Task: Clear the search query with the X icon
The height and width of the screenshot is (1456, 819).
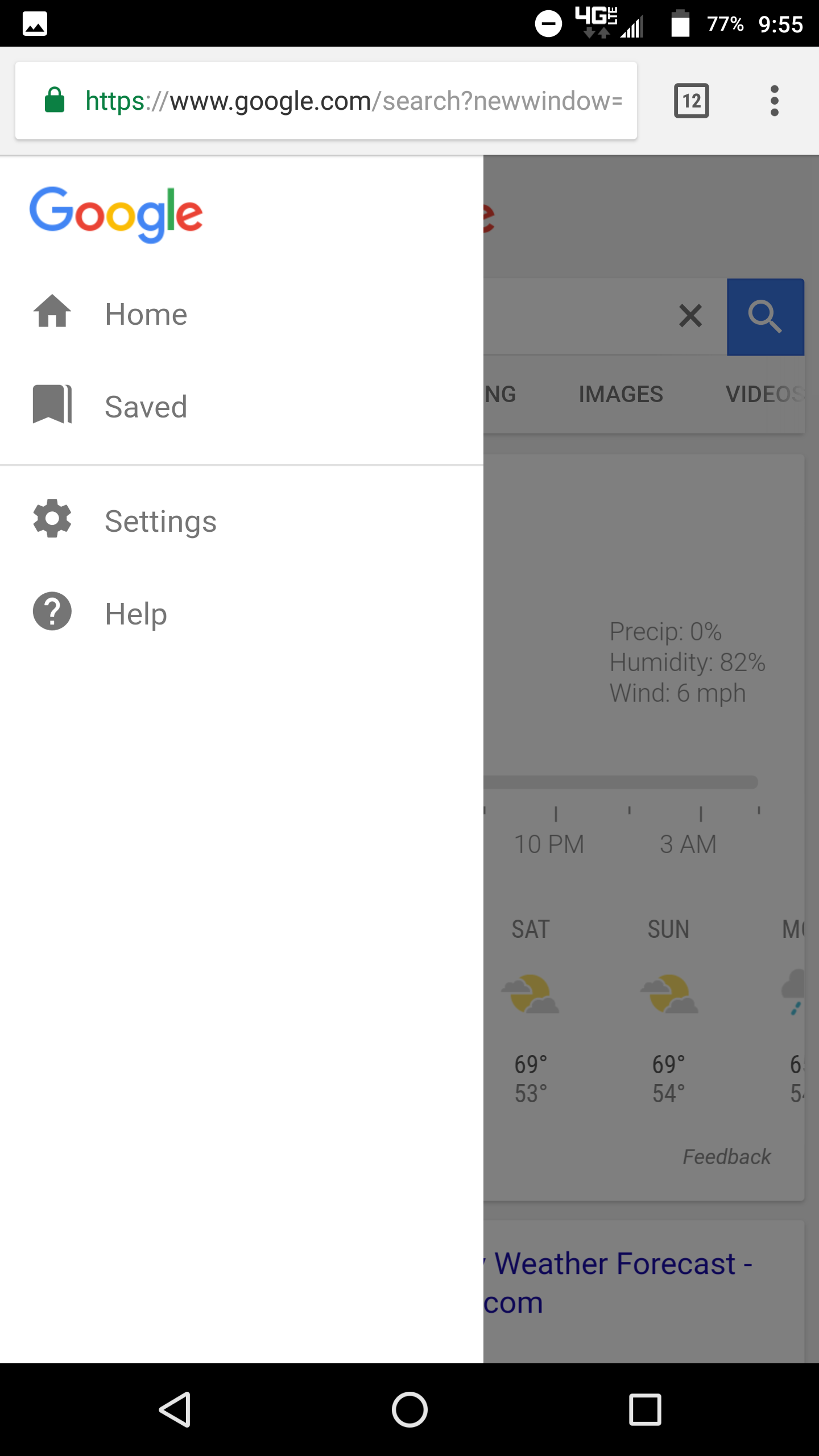Action: pyautogui.click(x=690, y=316)
